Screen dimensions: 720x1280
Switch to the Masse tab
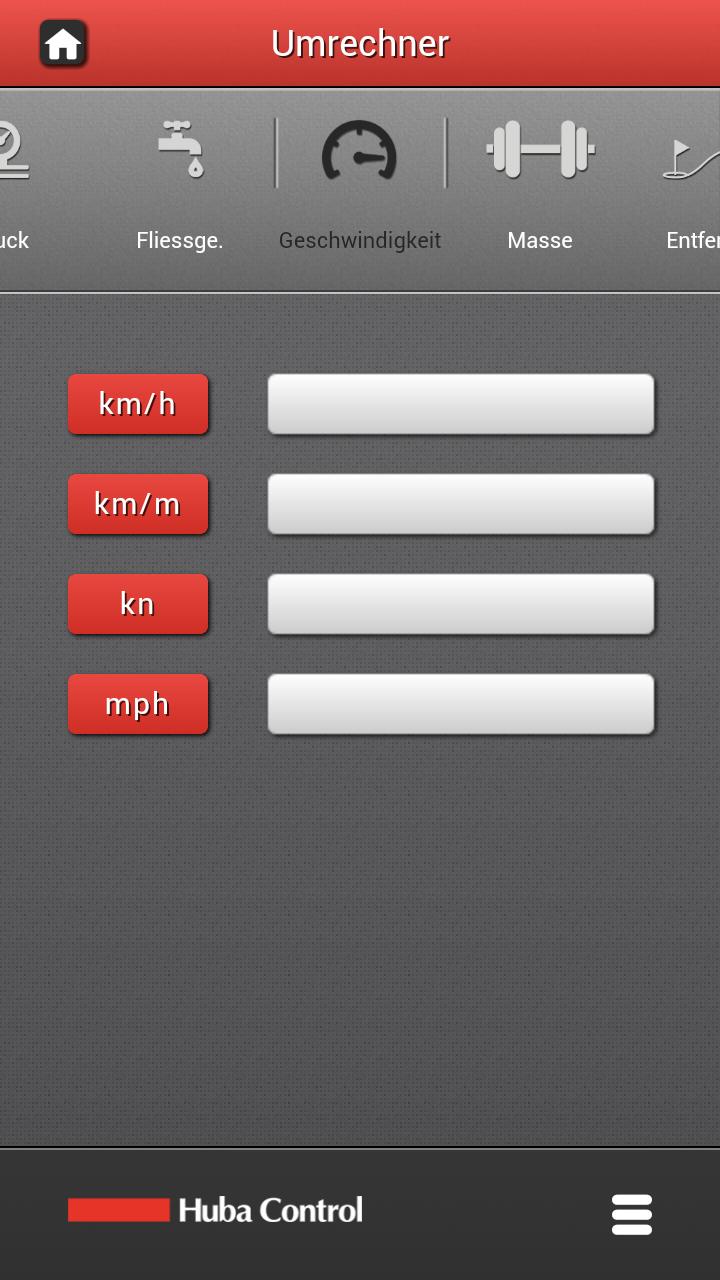539,190
